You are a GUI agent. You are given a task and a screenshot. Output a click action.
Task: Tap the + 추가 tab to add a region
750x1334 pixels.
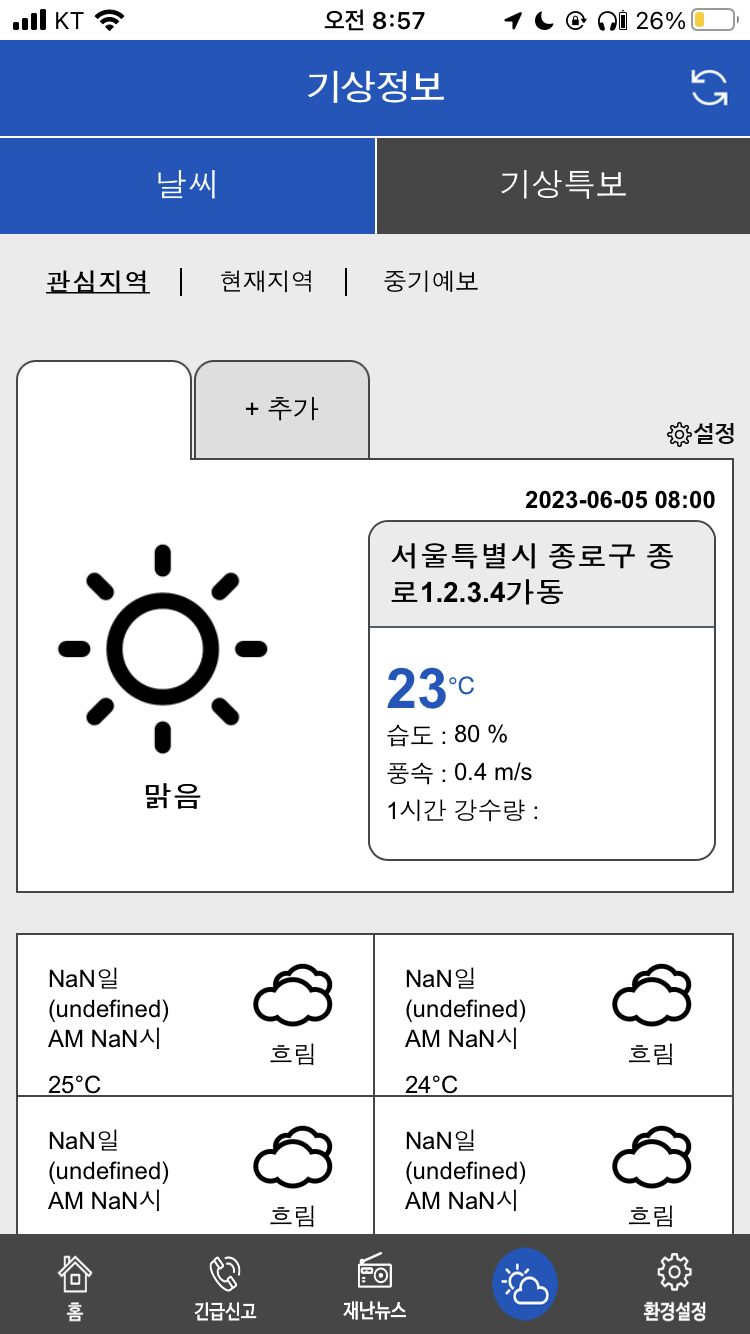(x=282, y=409)
